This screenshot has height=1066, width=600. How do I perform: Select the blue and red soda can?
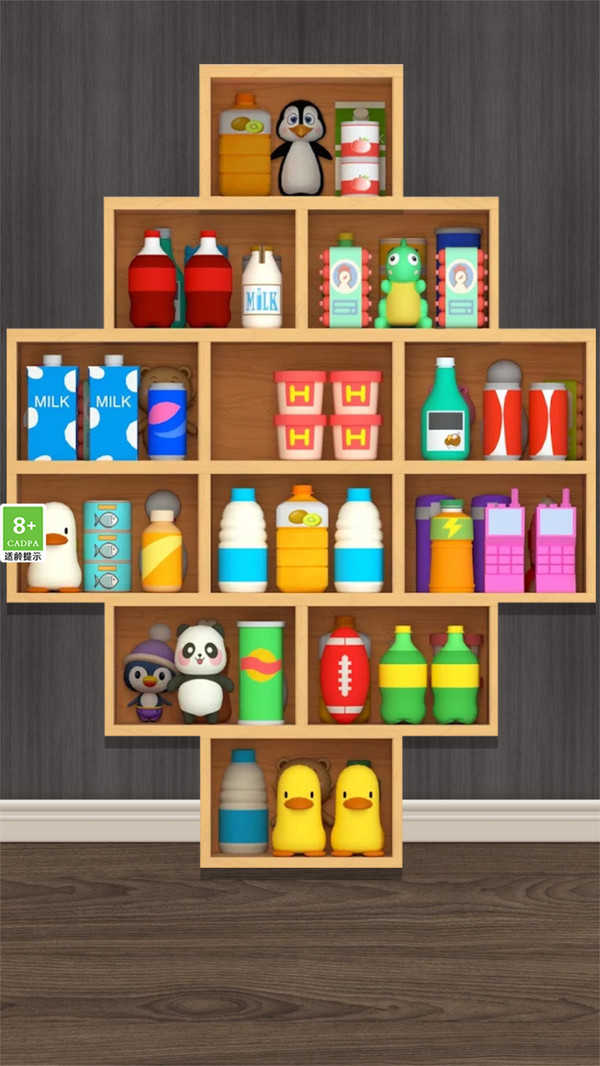point(167,420)
